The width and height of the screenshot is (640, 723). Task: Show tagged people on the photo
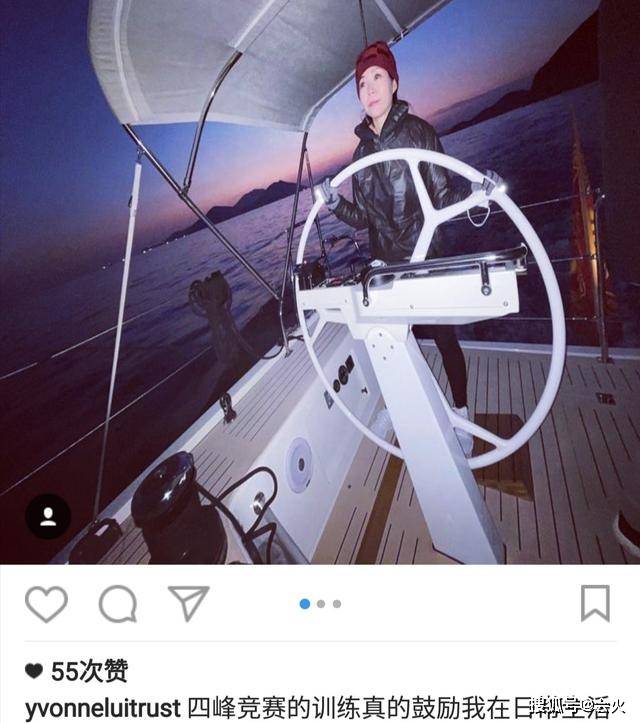pyautogui.click(x=48, y=516)
